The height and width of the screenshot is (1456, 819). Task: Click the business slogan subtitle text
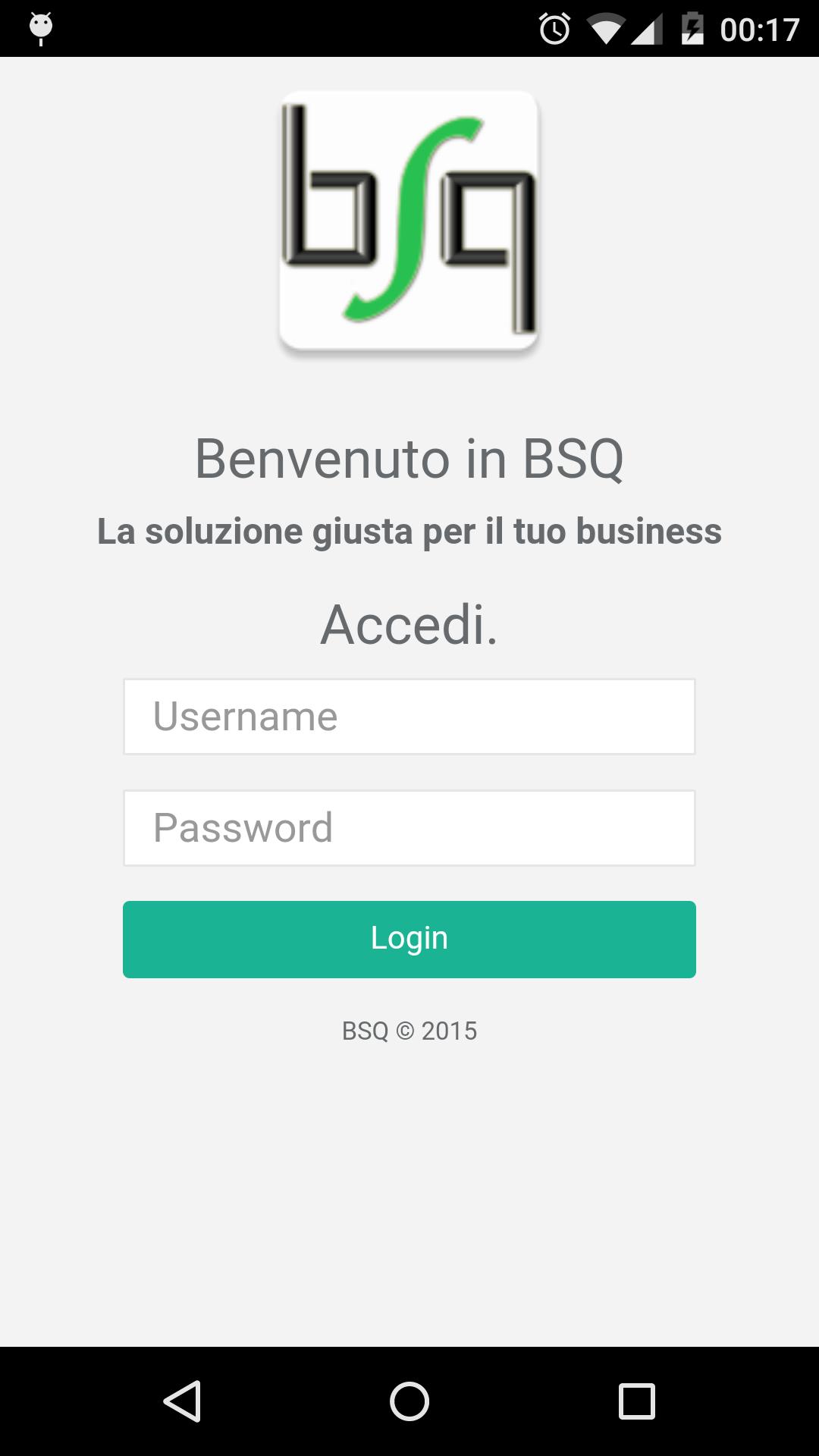(x=409, y=532)
